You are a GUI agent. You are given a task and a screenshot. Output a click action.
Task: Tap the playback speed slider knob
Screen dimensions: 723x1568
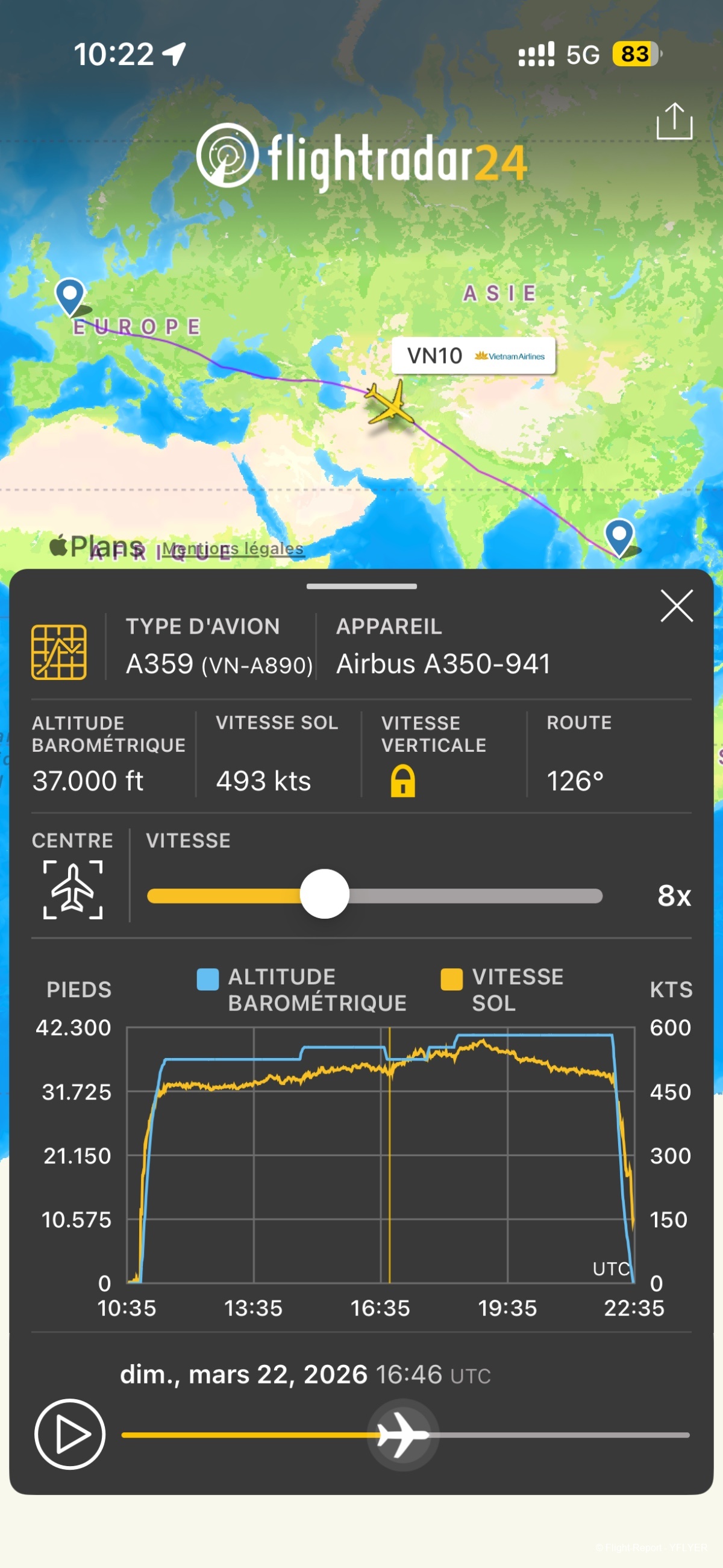click(325, 894)
